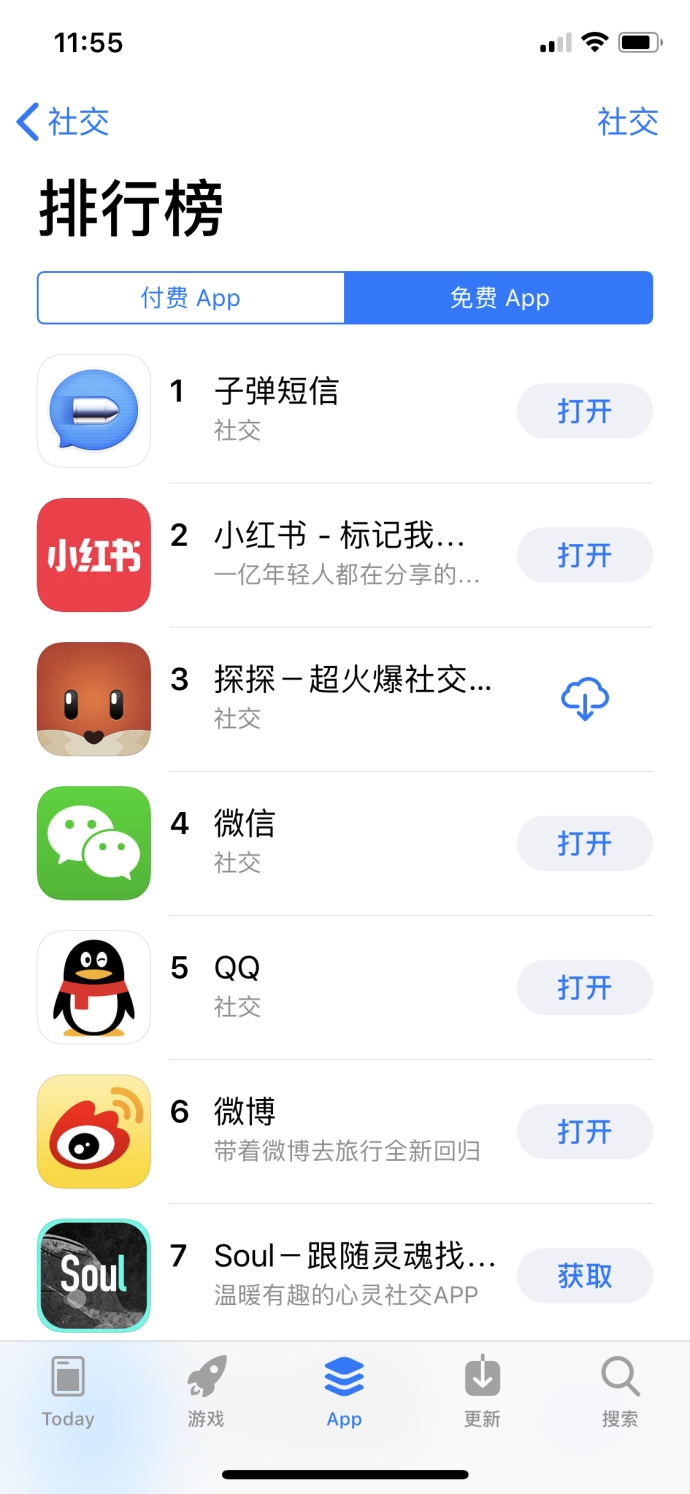Switch to the 搜索 tab

click(x=620, y=1391)
